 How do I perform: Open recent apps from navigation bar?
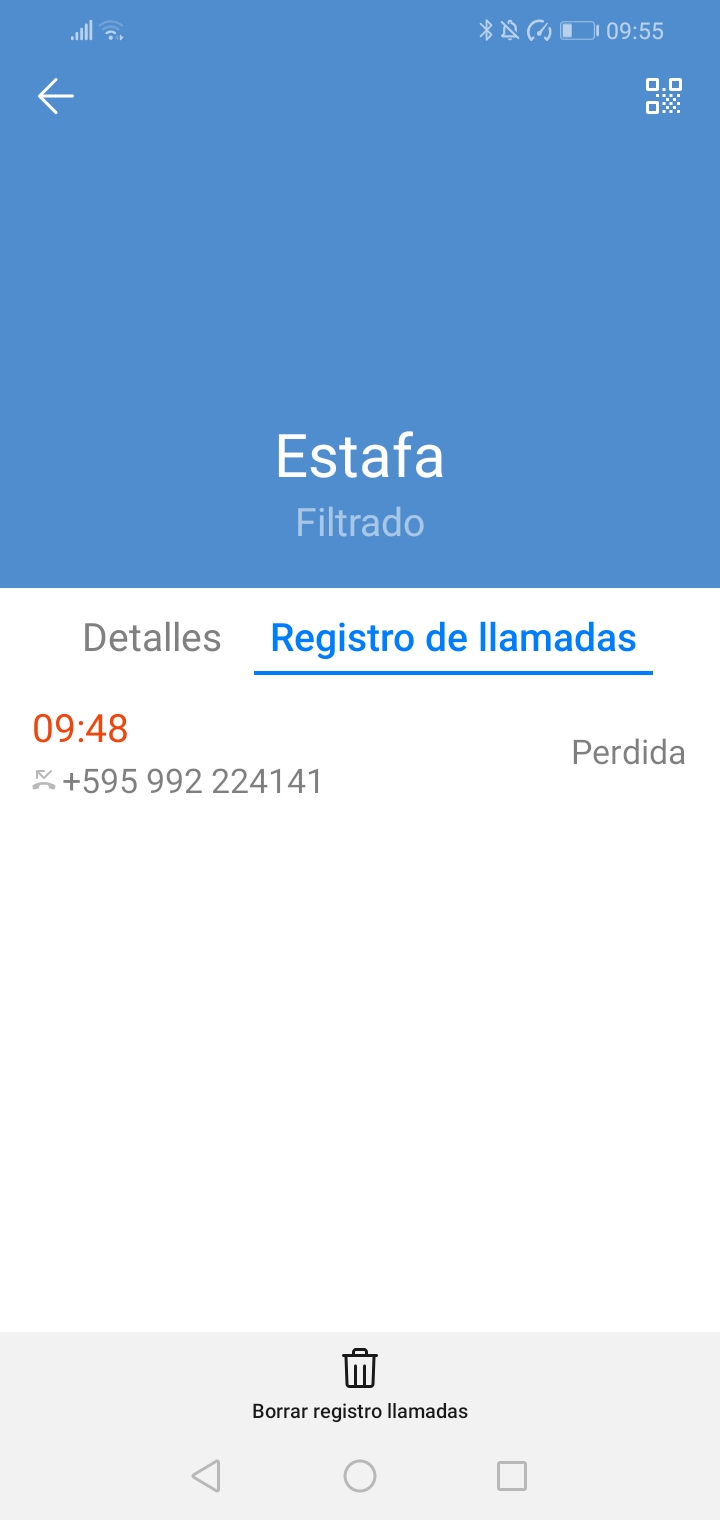point(512,1476)
